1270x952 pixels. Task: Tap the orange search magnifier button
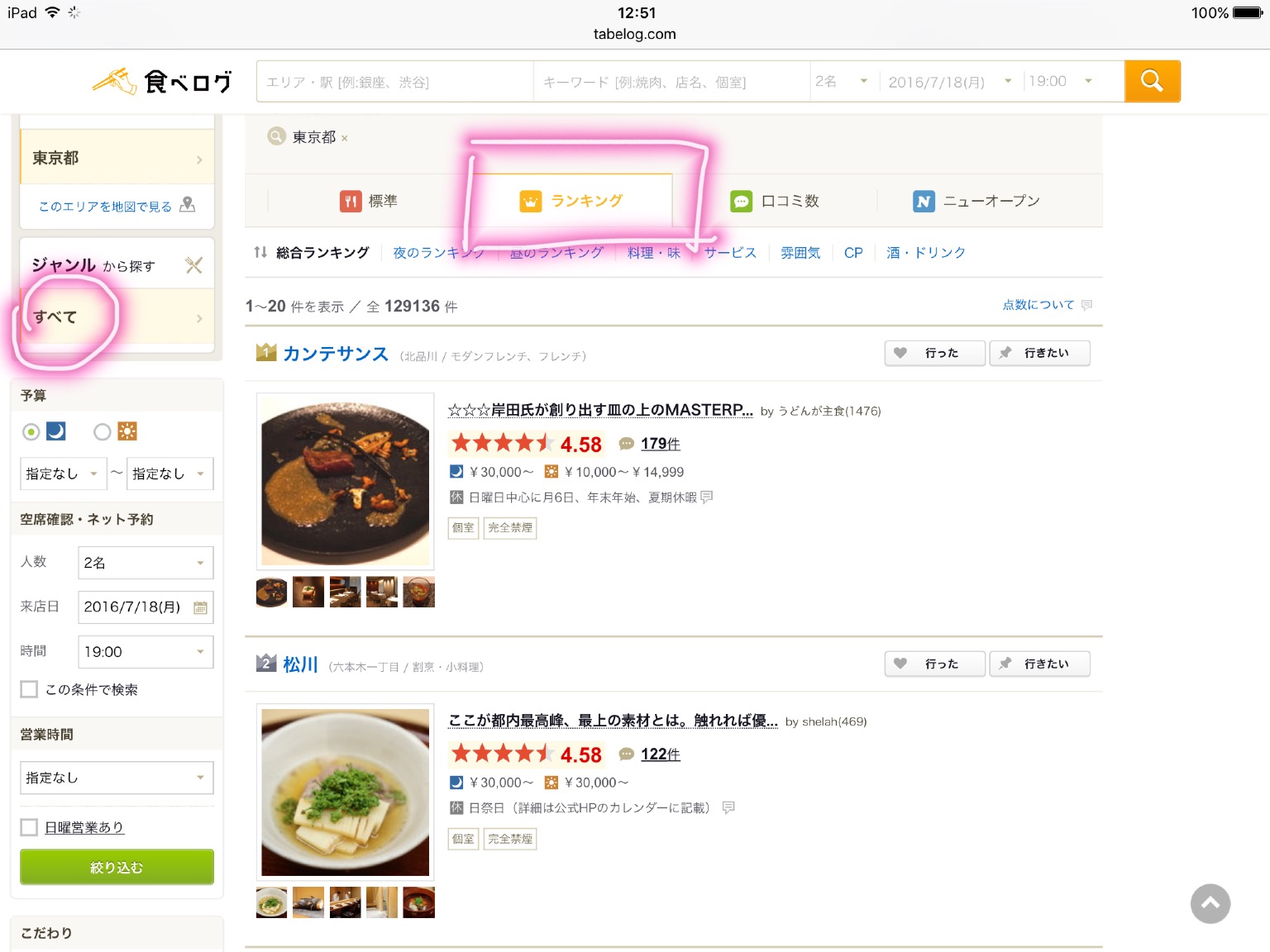click(x=1152, y=81)
